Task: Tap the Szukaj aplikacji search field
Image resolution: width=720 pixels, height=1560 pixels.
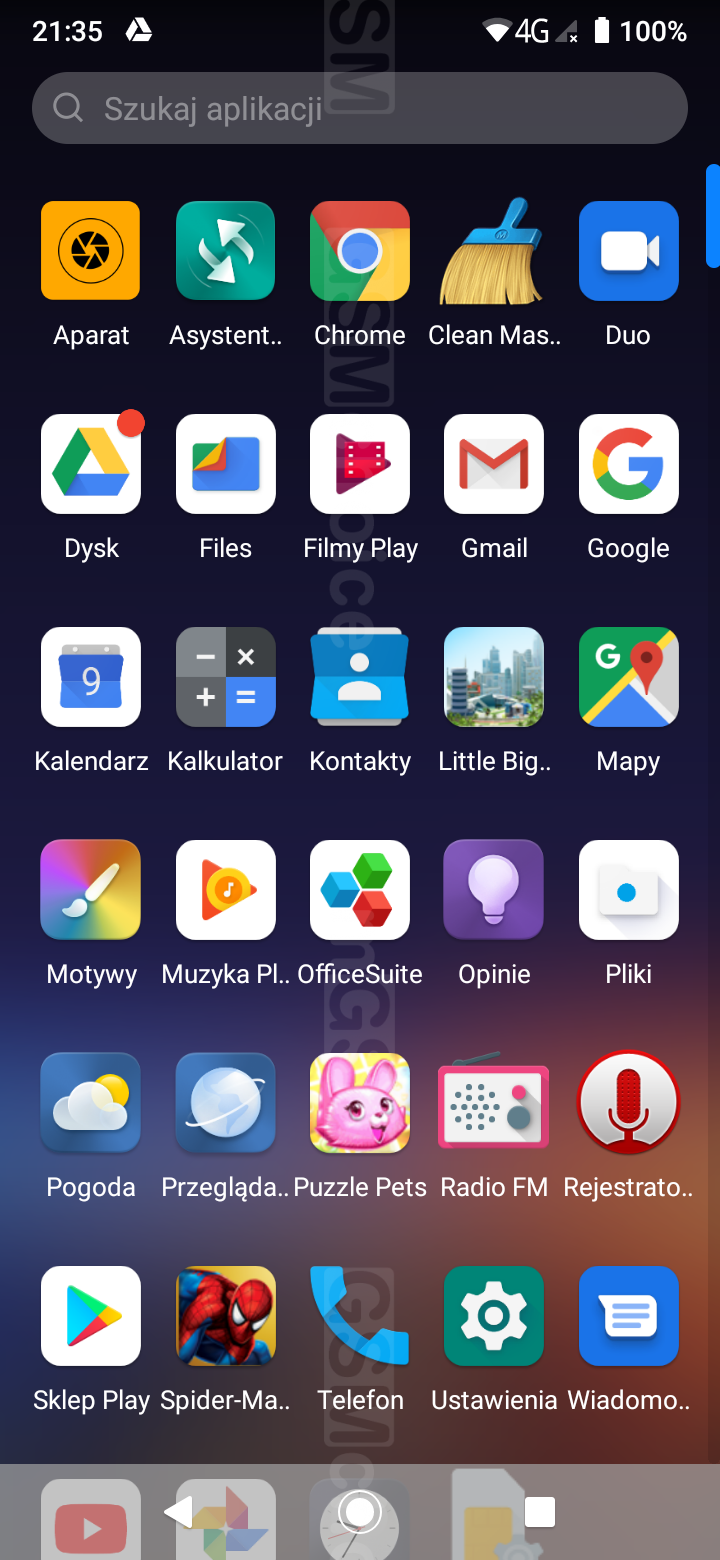Action: tap(360, 108)
